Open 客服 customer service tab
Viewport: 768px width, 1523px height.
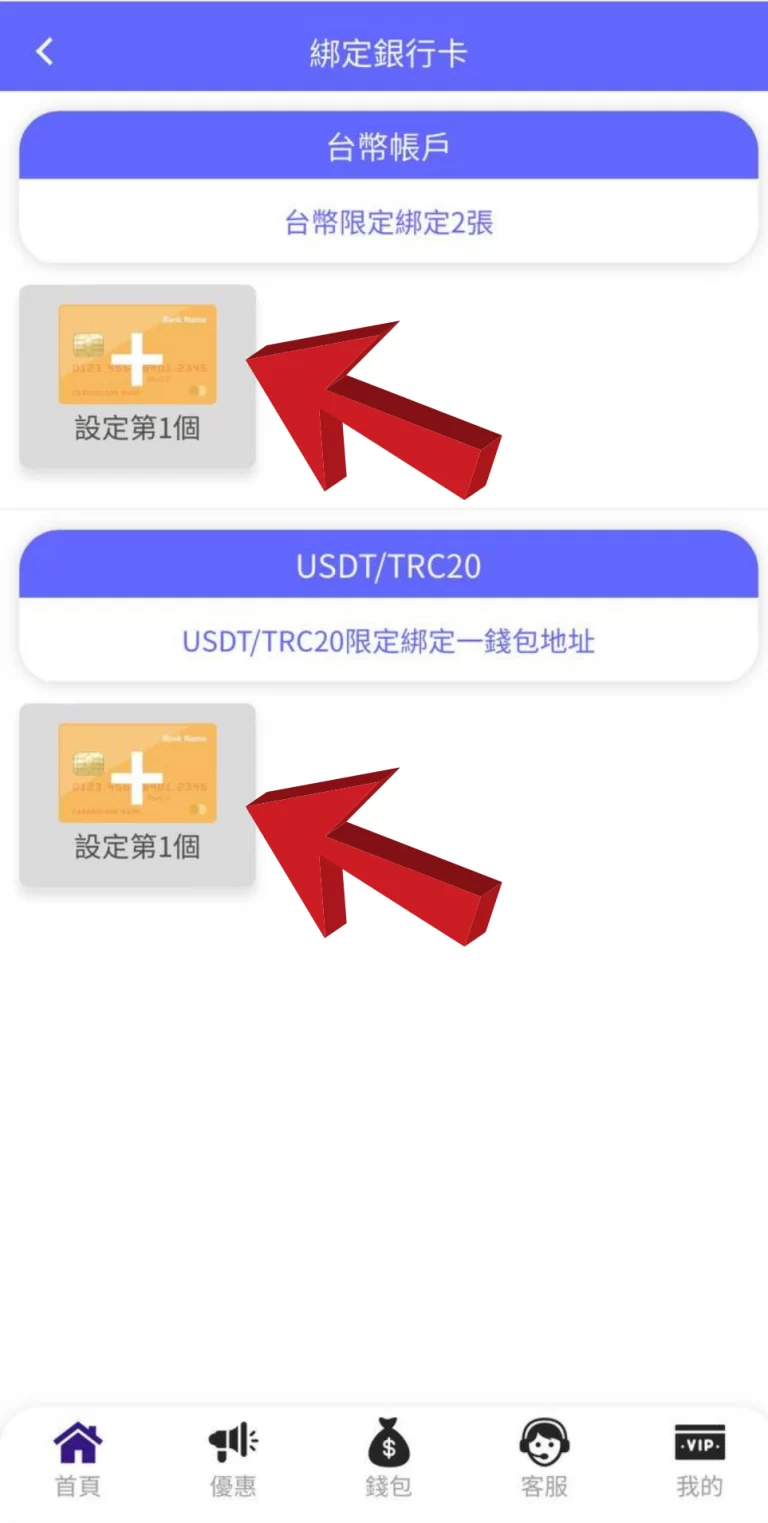(544, 1458)
